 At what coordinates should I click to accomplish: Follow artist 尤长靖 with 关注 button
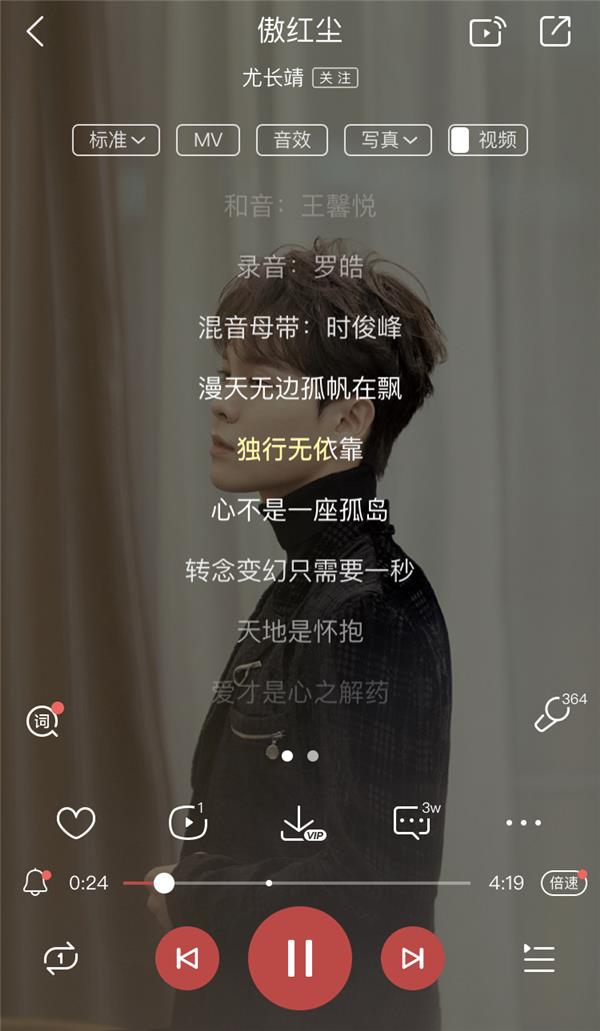click(x=335, y=77)
